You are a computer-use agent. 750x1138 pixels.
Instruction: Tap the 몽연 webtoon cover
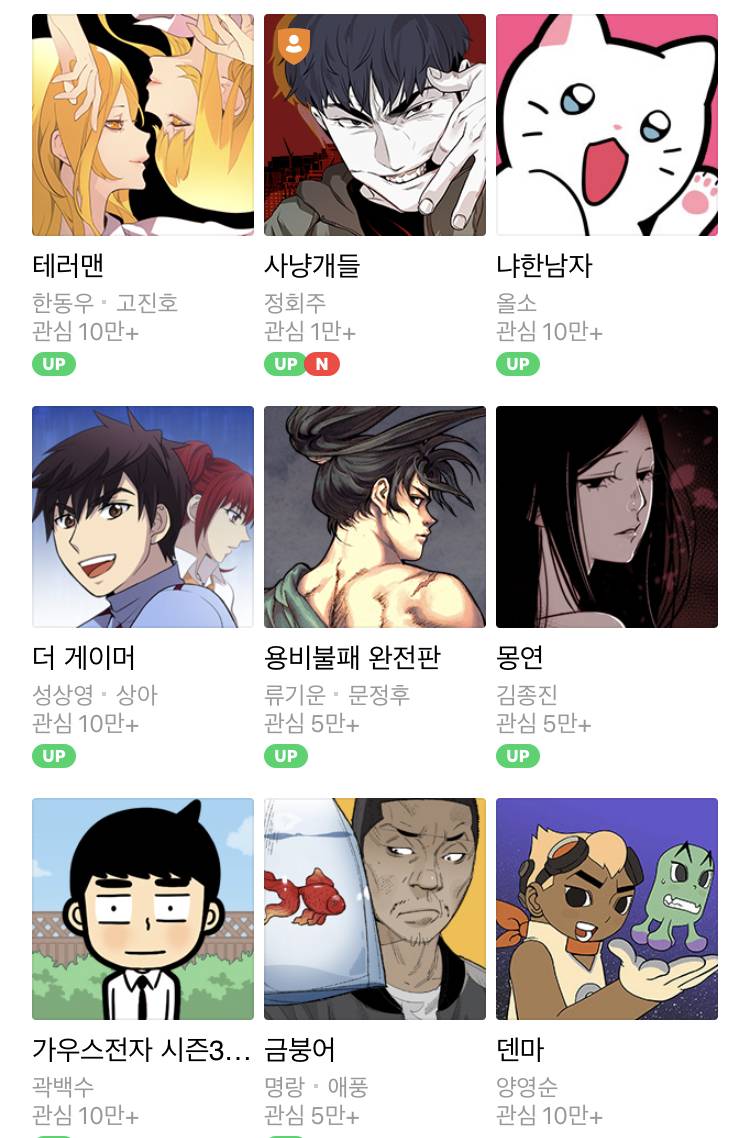[x=607, y=517]
